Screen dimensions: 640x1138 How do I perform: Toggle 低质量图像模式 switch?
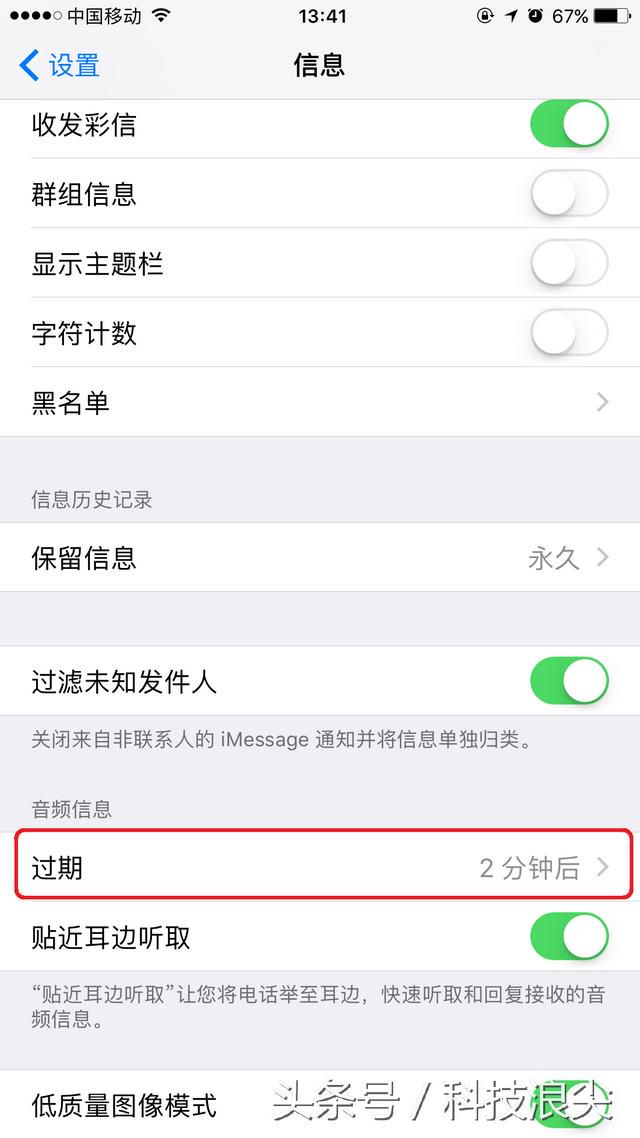pos(570,1105)
